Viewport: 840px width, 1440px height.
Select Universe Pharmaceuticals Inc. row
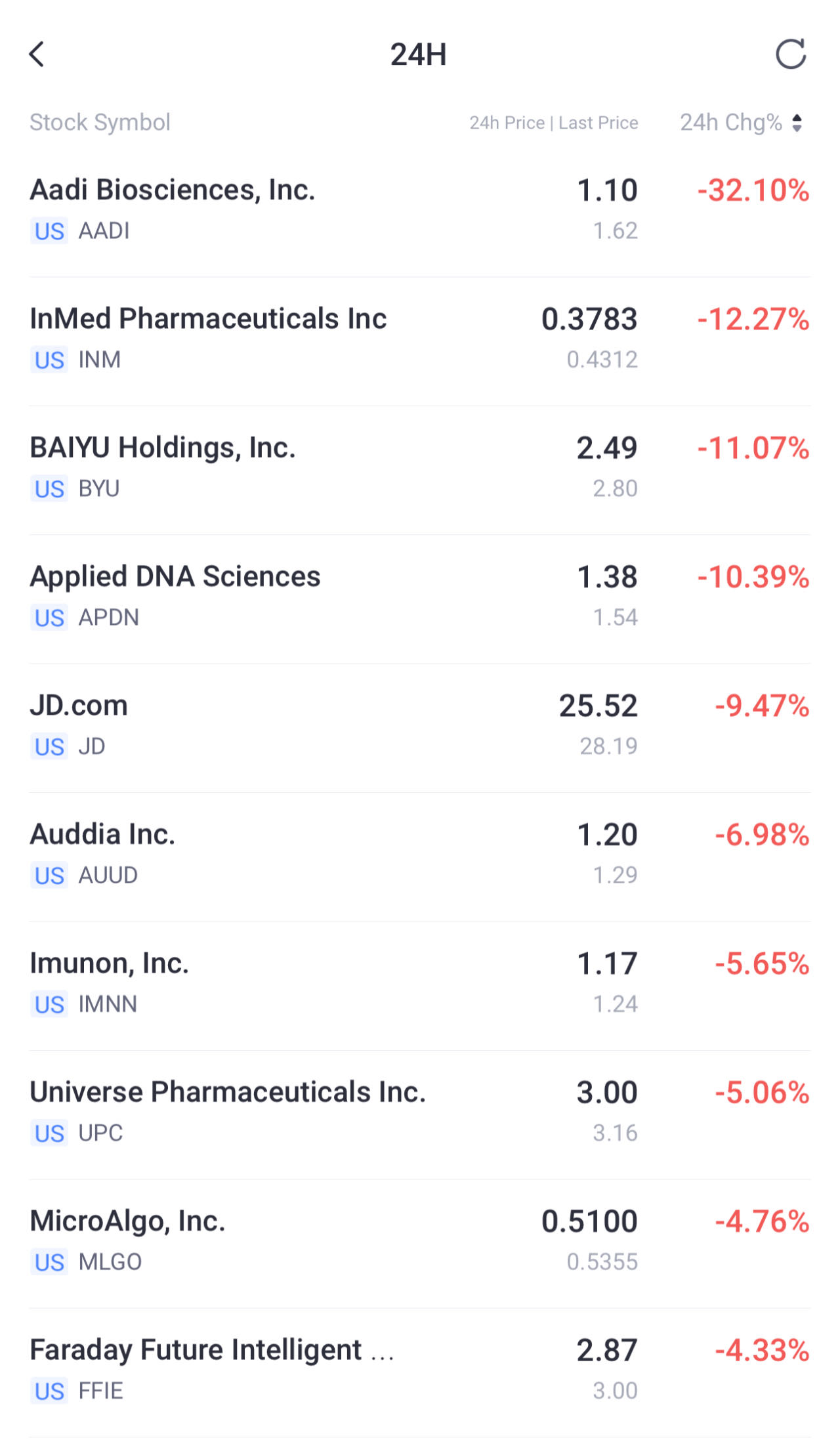[x=420, y=1112]
